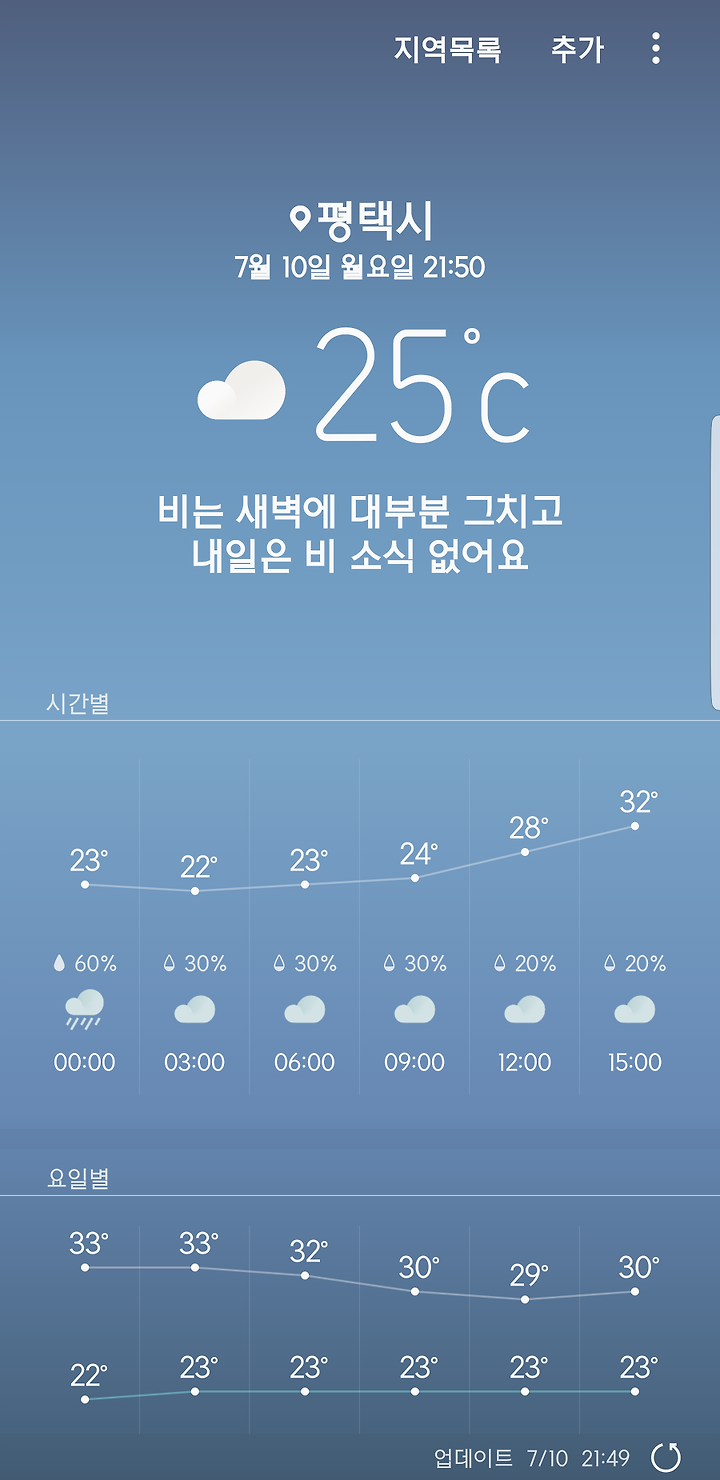Refresh weather with the update icon
This screenshot has width=720, height=1480.
[666, 1457]
